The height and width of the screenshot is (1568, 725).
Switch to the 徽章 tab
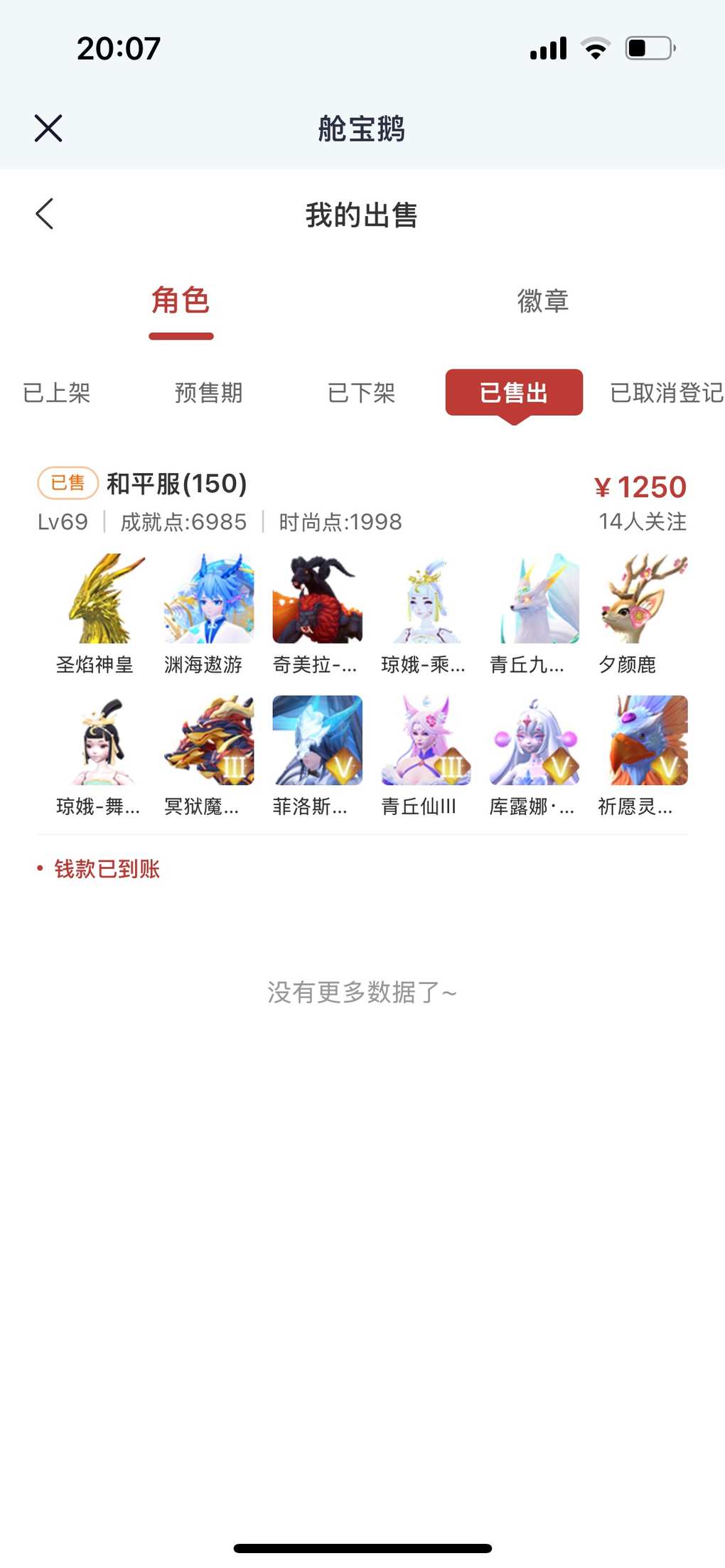pyautogui.click(x=542, y=301)
